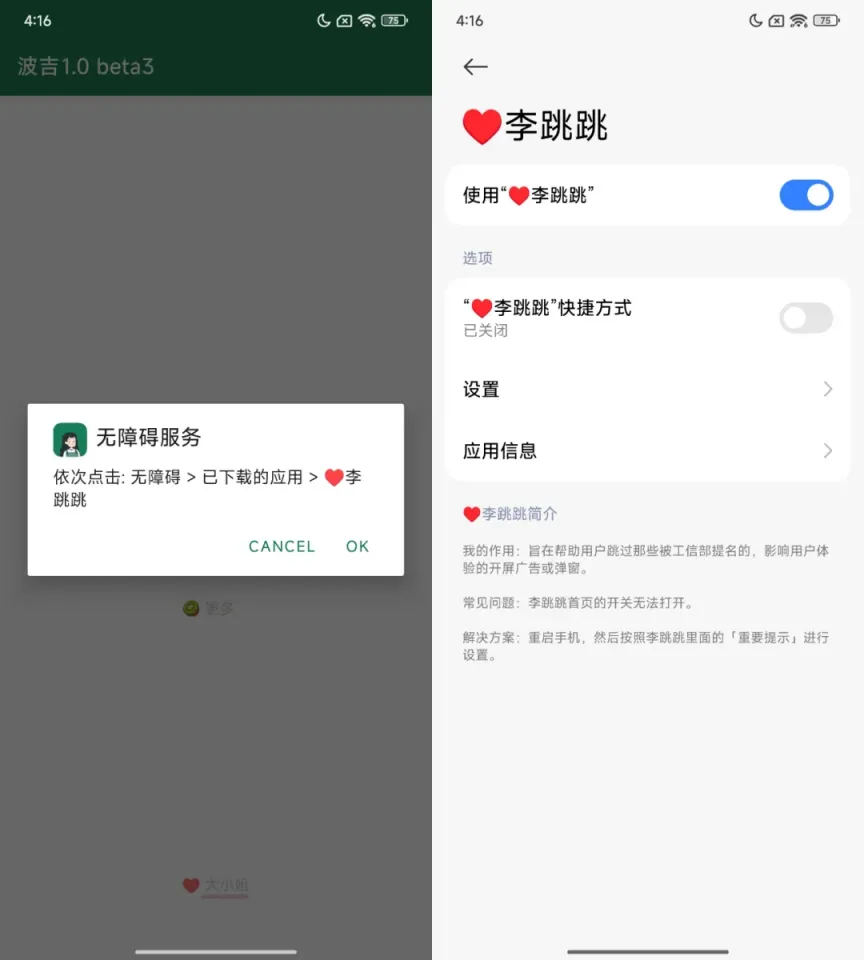
Task: Go back from the 李跳跳 accessibility page
Action: click(476, 67)
